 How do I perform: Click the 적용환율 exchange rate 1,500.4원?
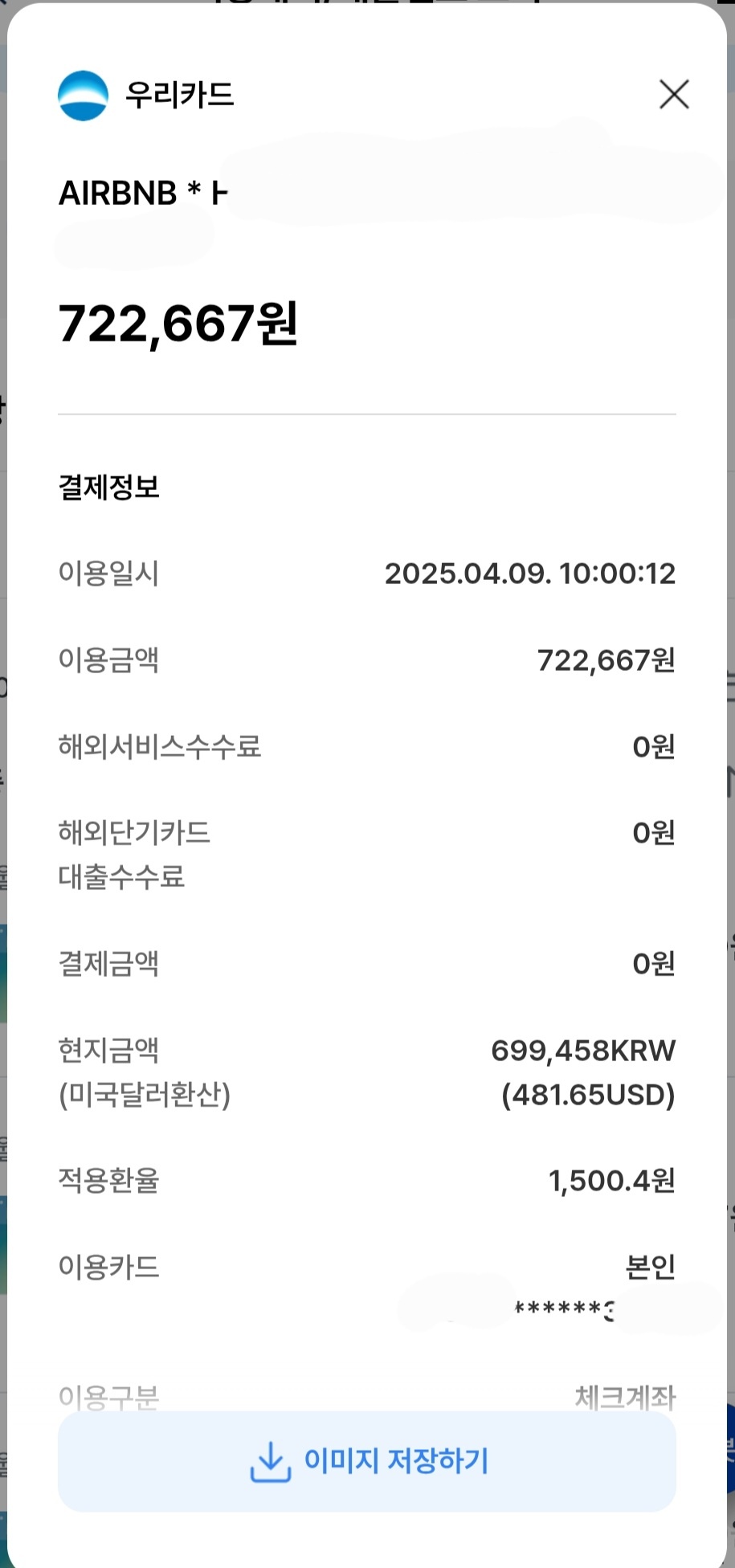611,1181
